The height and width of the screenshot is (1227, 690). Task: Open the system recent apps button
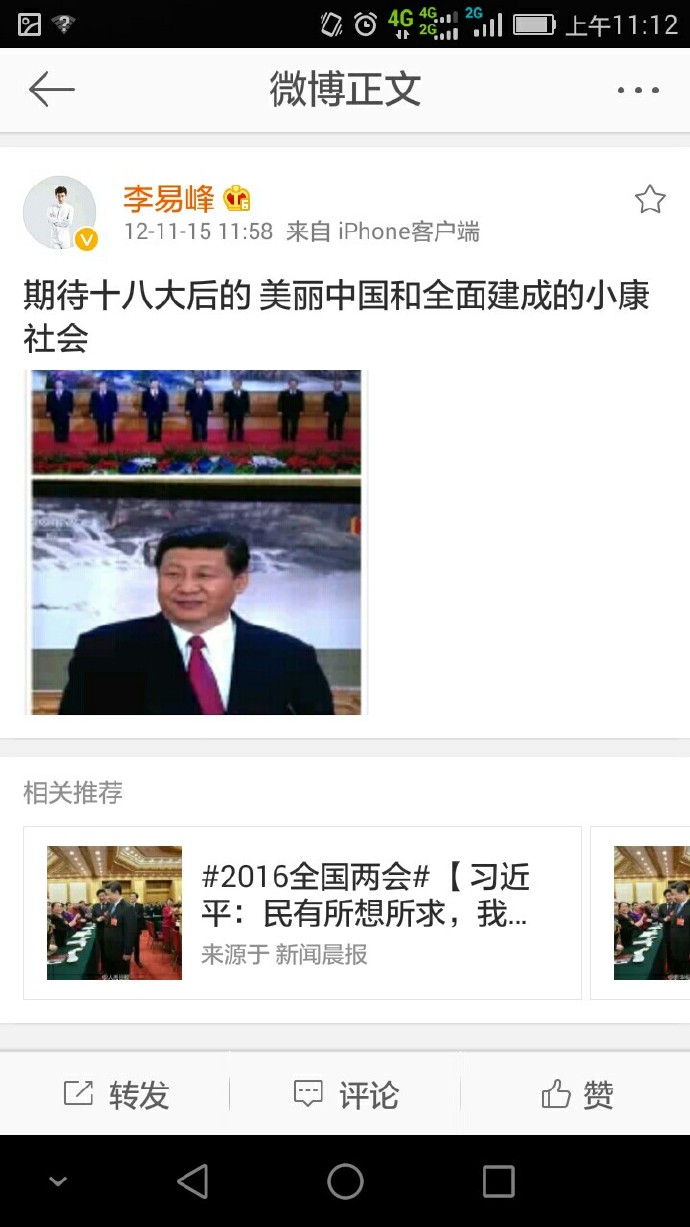pyautogui.click(x=498, y=1182)
